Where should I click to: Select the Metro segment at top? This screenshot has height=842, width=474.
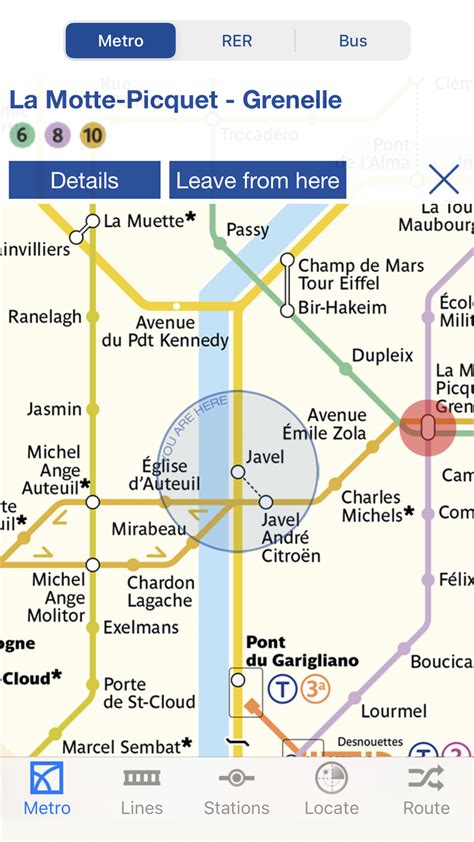point(121,41)
